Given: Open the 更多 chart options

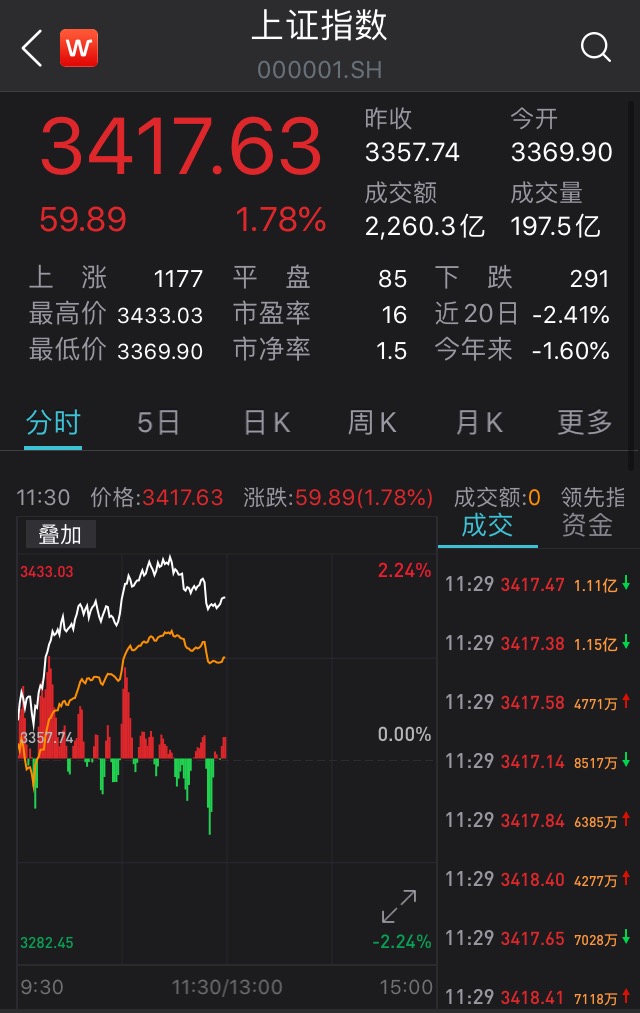Looking at the screenshot, I should click(585, 423).
